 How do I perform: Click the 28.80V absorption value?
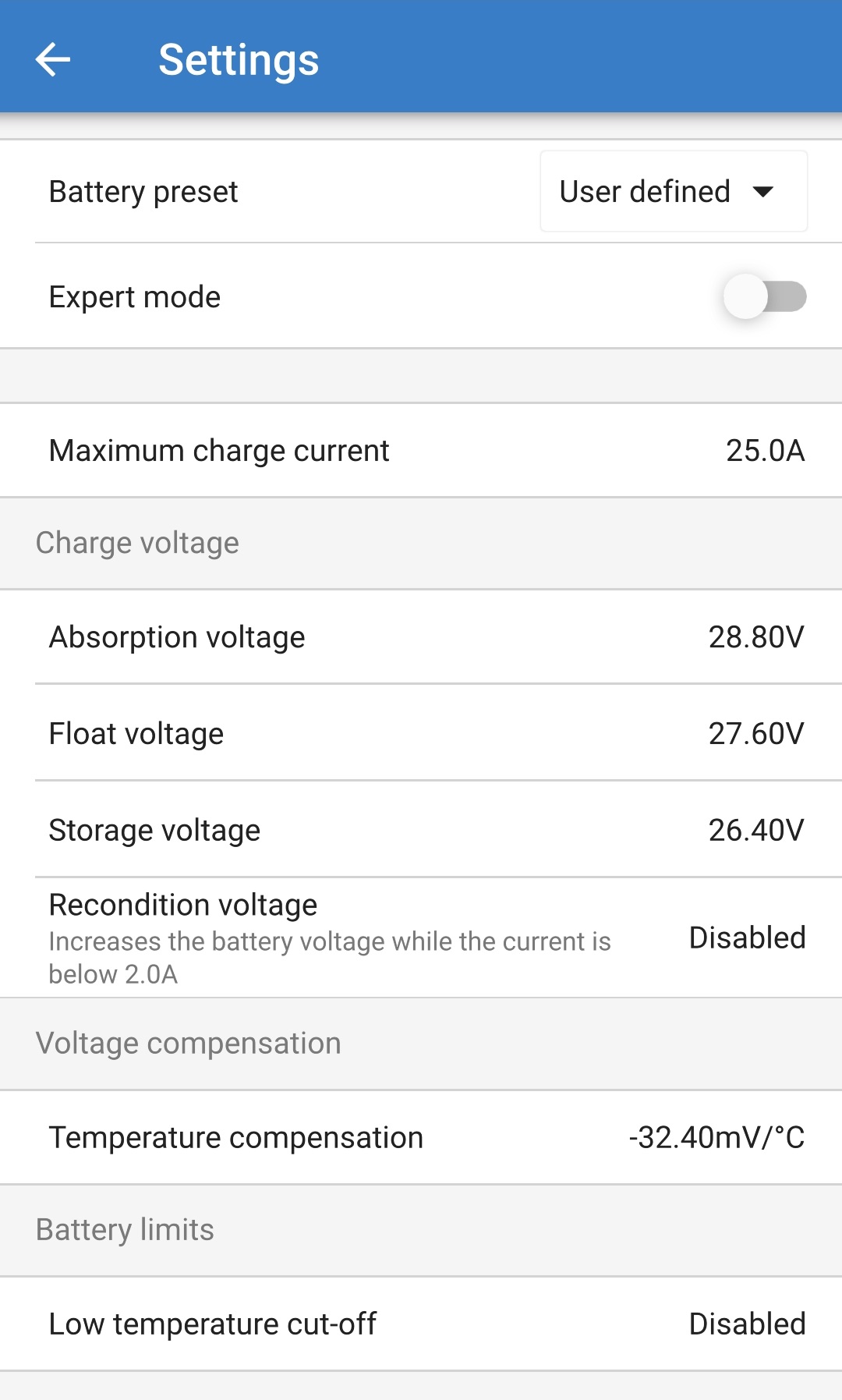click(x=755, y=636)
